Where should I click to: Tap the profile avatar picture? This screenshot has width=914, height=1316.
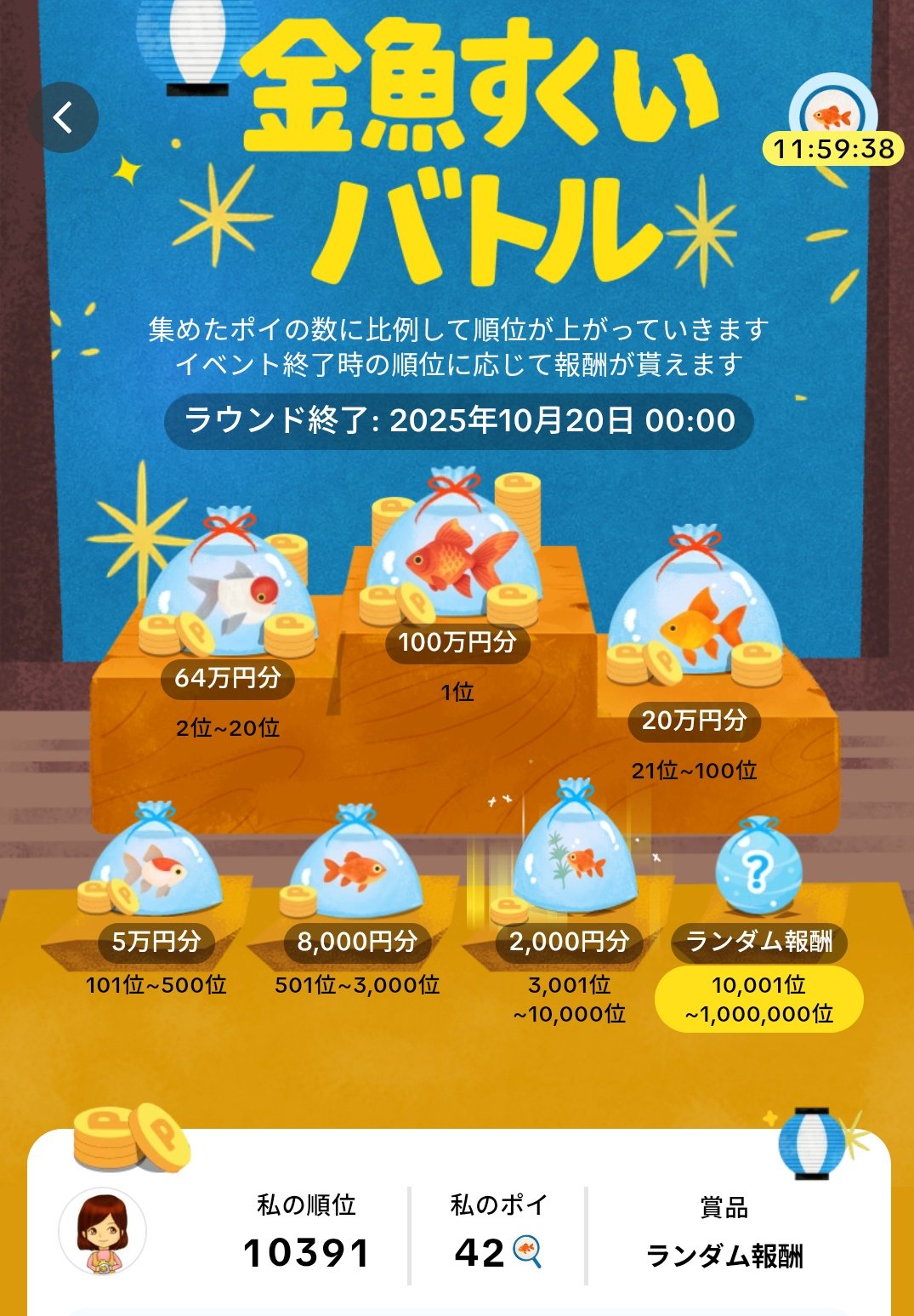tap(102, 1231)
